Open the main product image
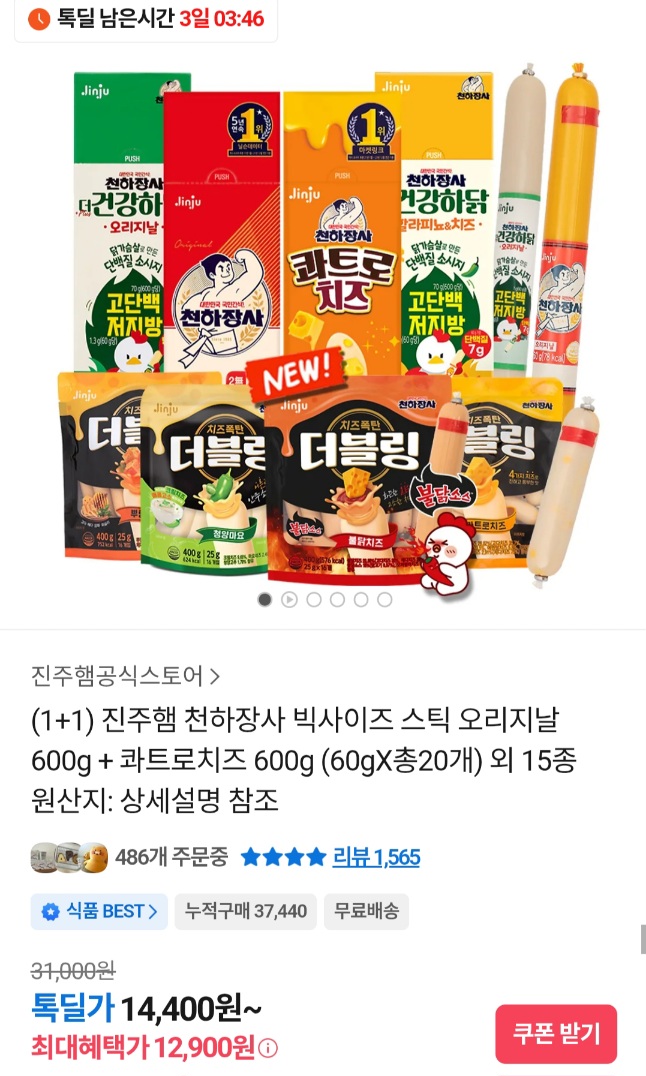Viewport: 646px width, 1076px height. point(323,320)
